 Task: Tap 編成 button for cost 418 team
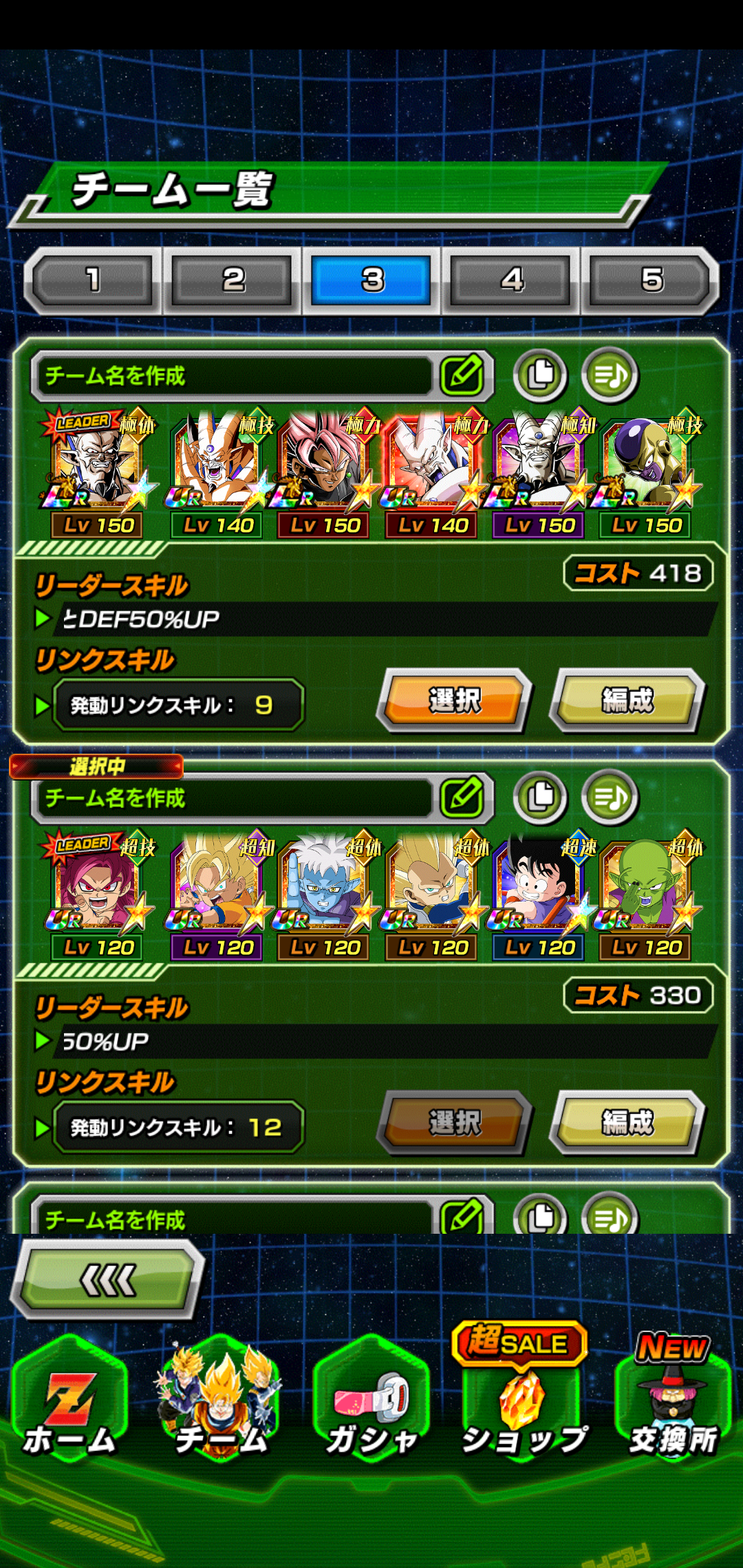(x=627, y=700)
